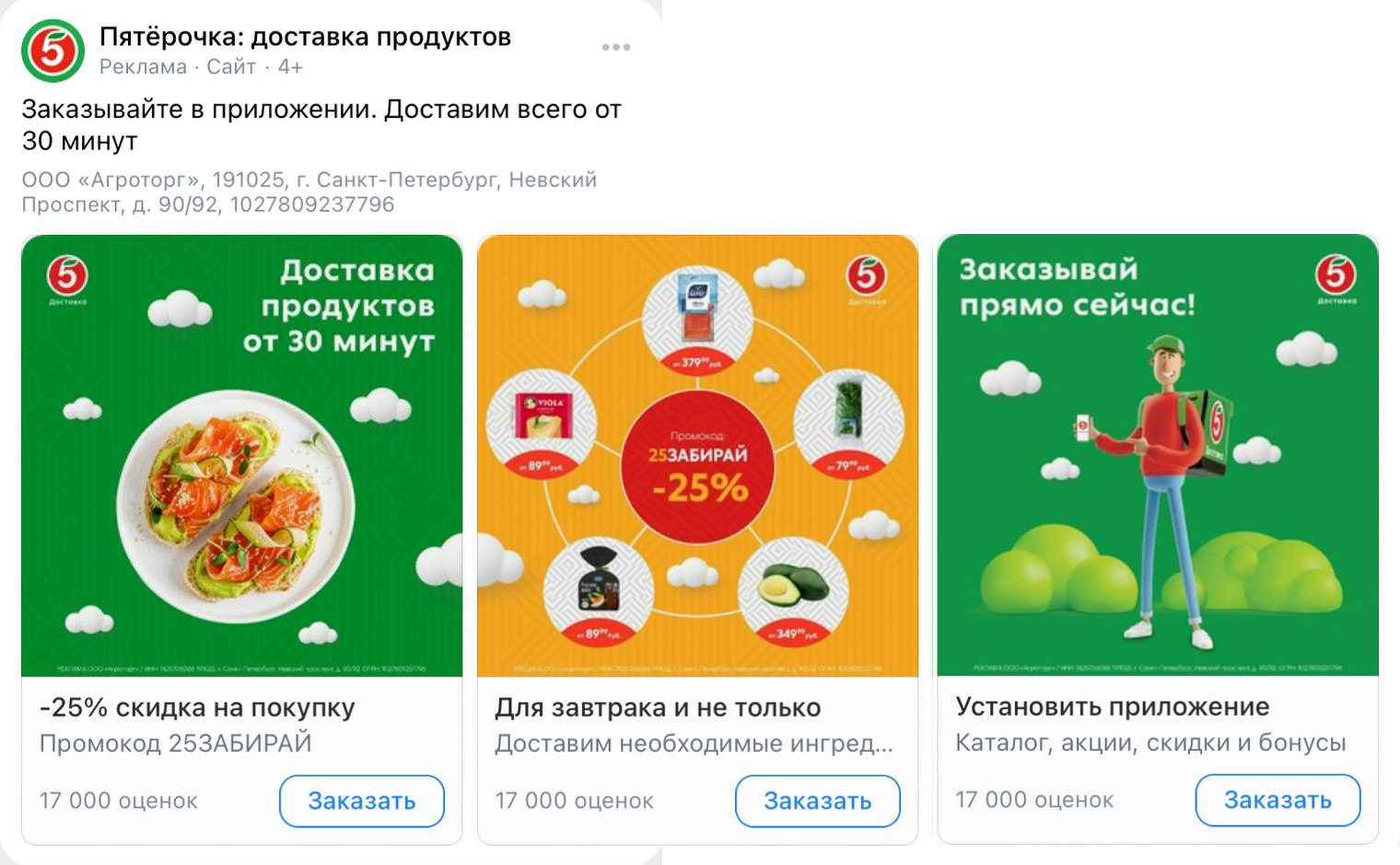Open the Пятёрочка advertiser avatar
The width and height of the screenshot is (1400, 865).
point(53,51)
